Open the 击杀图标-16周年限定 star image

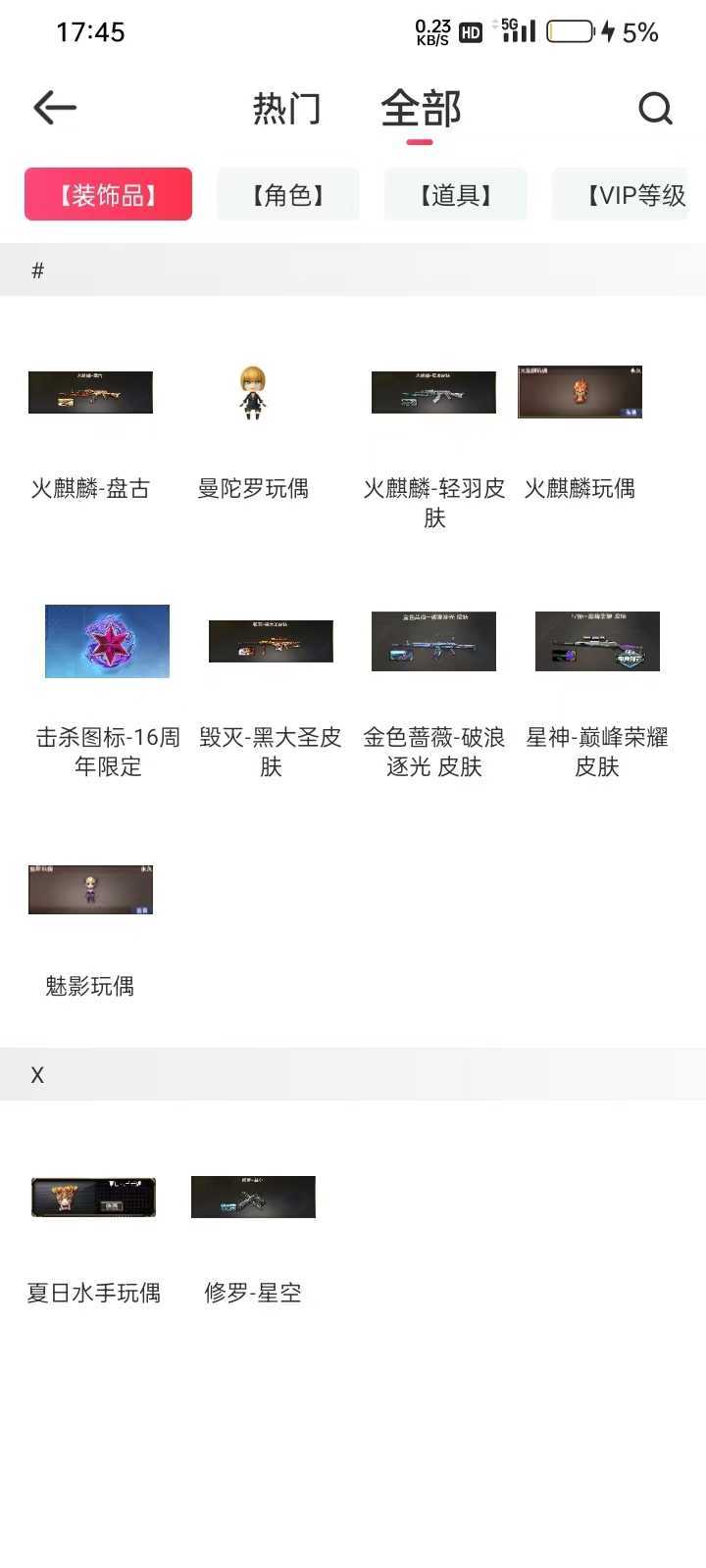(107, 641)
